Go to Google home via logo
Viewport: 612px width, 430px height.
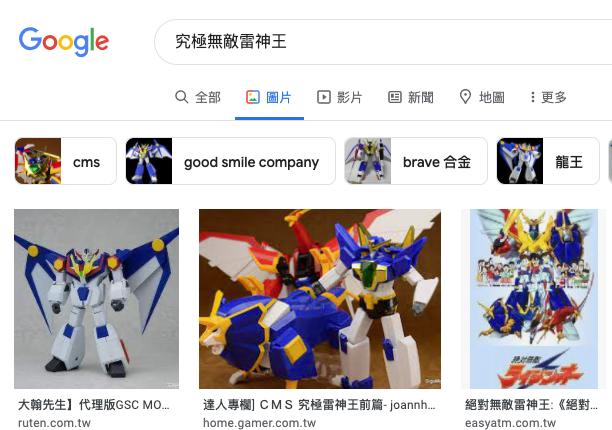tap(64, 41)
